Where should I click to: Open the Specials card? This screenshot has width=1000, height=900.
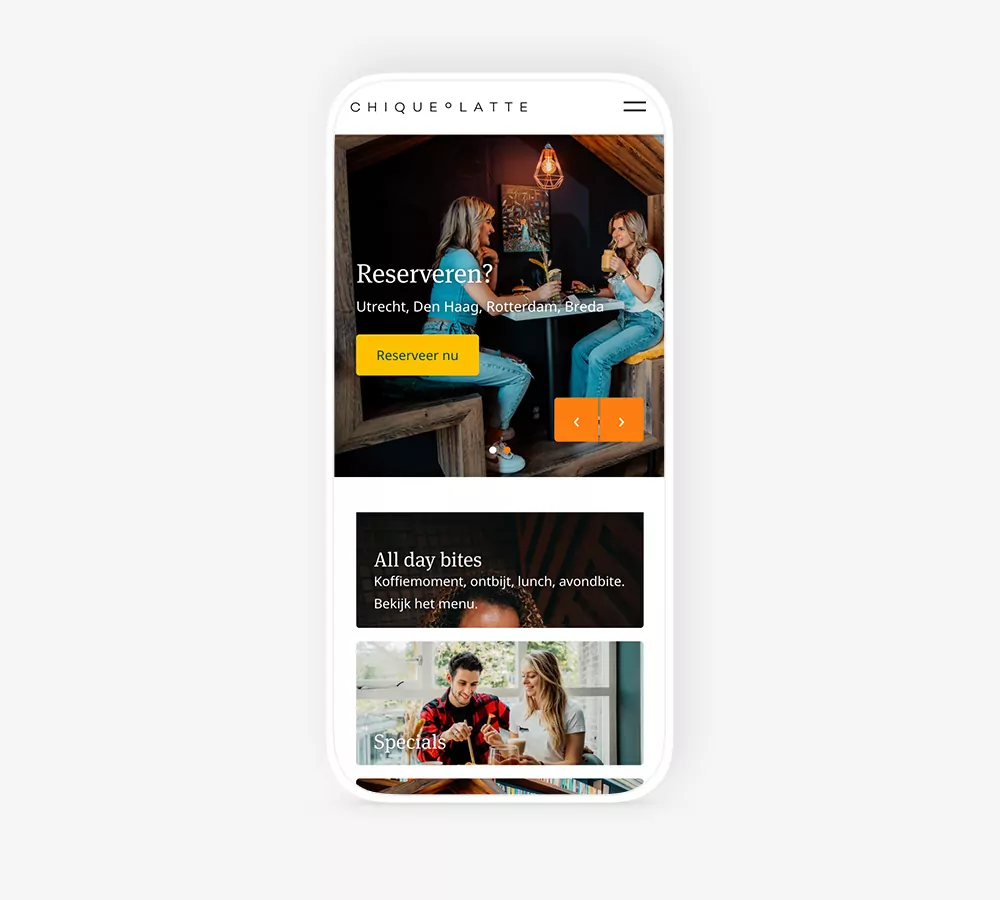pos(499,703)
